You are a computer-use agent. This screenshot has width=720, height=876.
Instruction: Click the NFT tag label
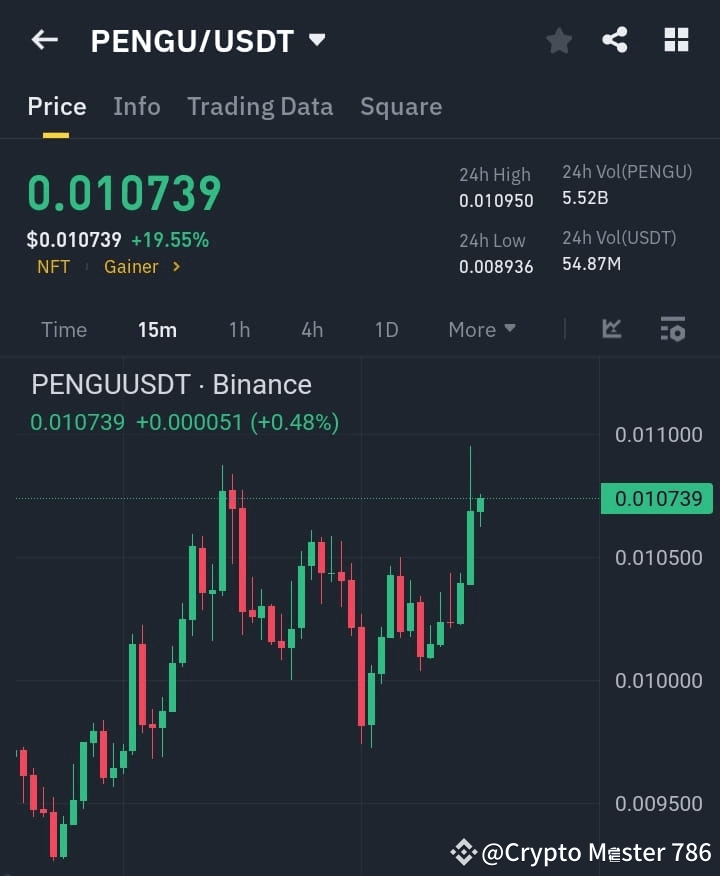coord(54,267)
